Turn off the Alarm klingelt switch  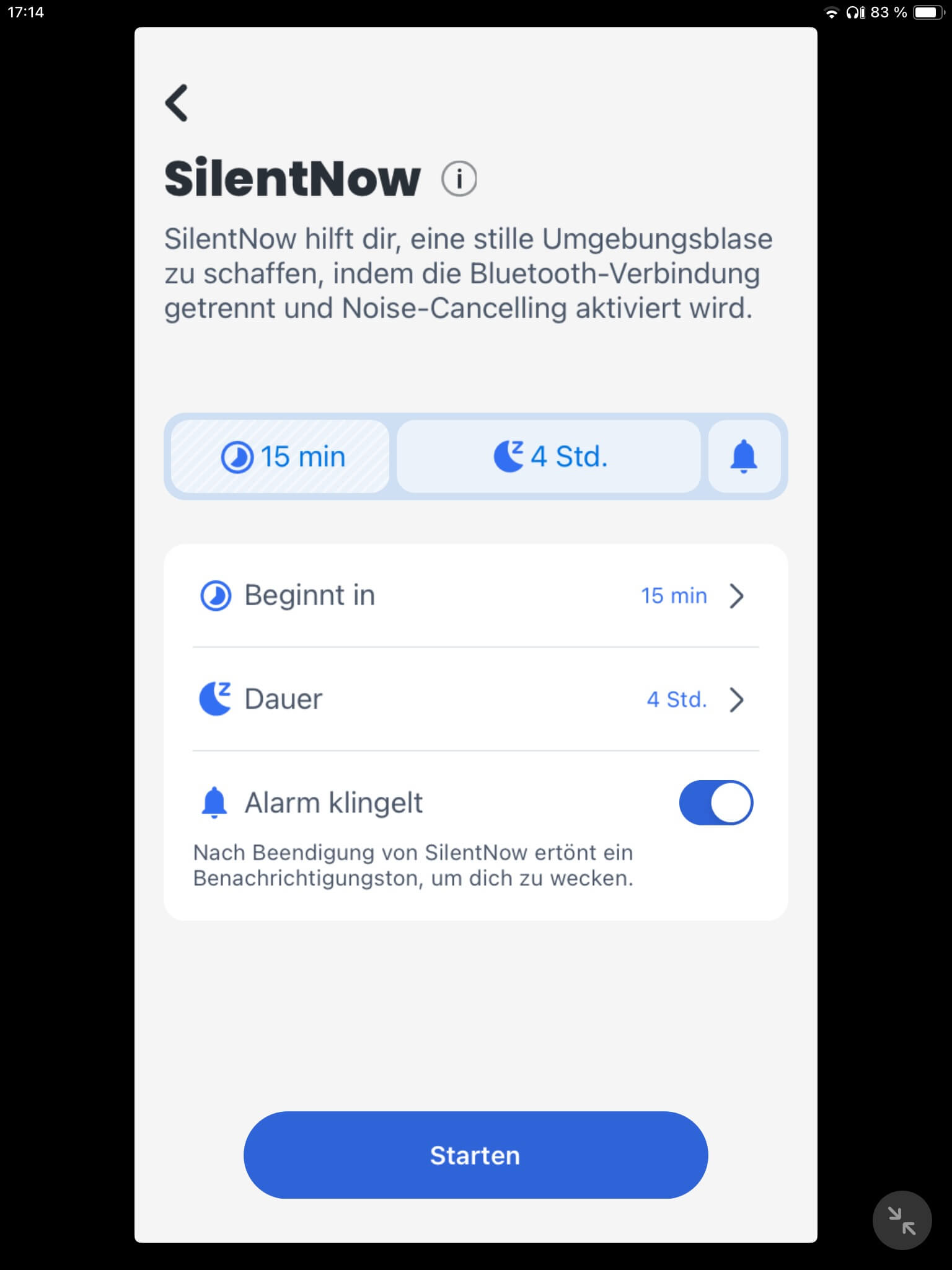coord(716,802)
